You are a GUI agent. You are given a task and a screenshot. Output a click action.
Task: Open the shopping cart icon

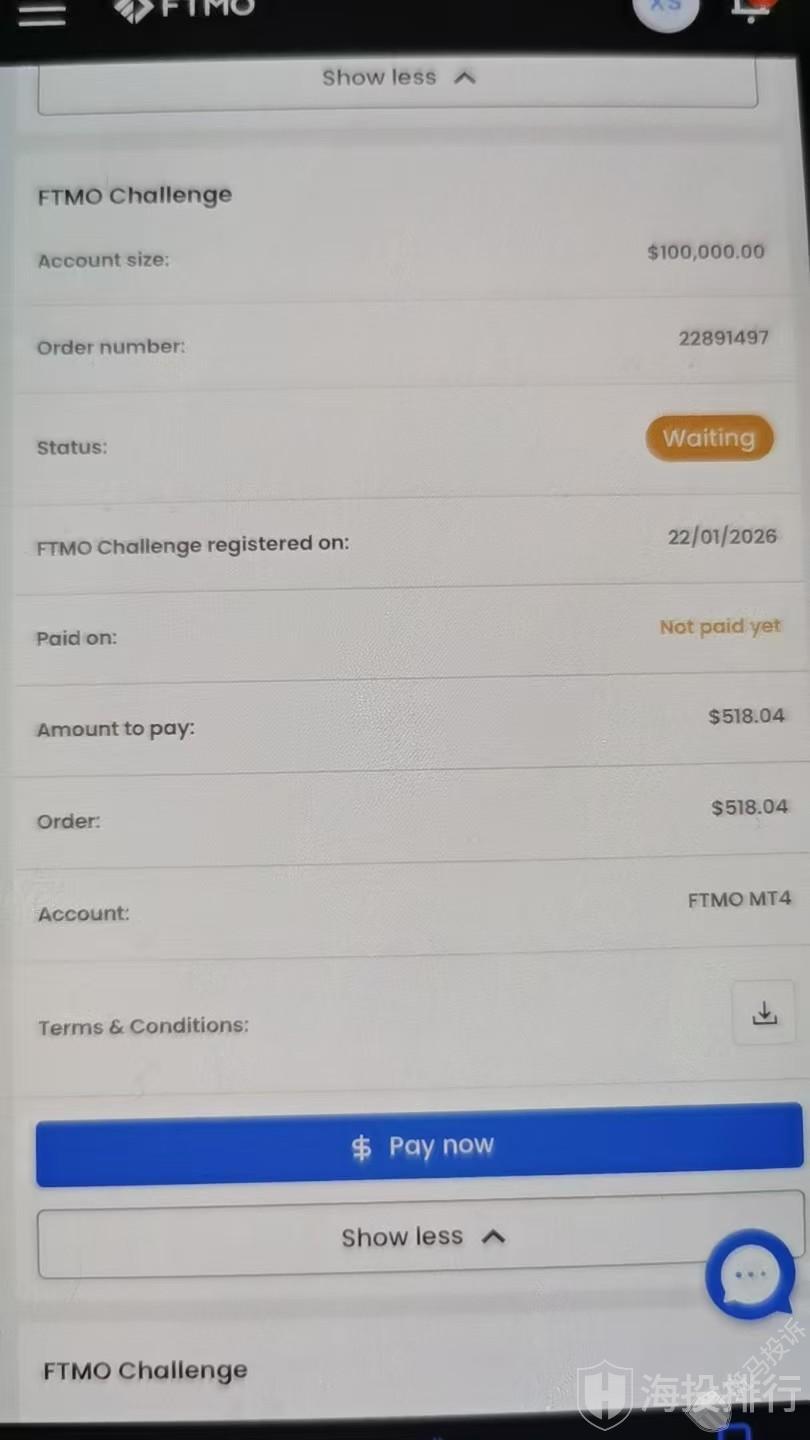pyautogui.click(x=752, y=10)
